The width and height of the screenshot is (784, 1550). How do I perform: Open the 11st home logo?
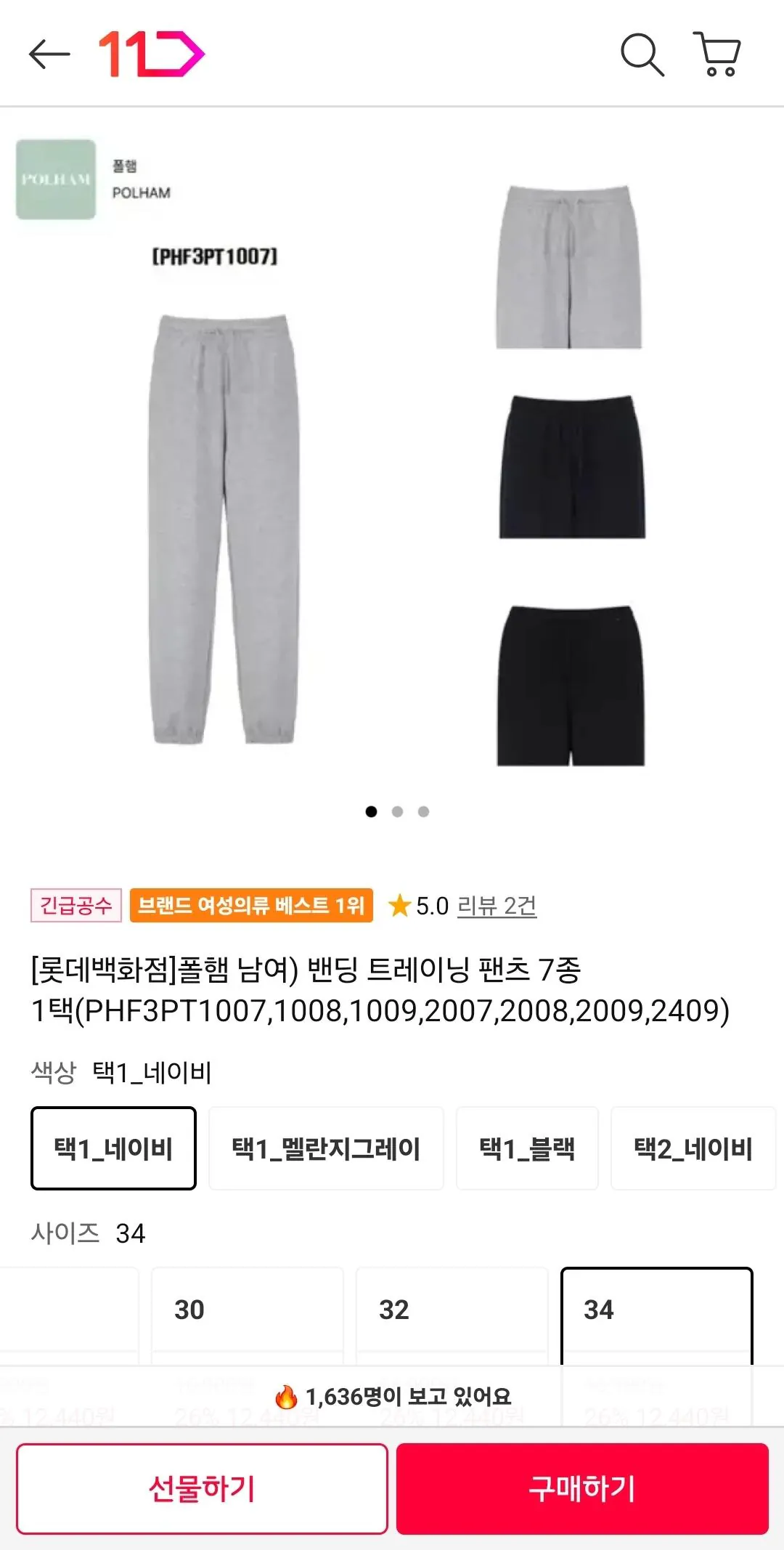pyautogui.click(x=151, y=54)
